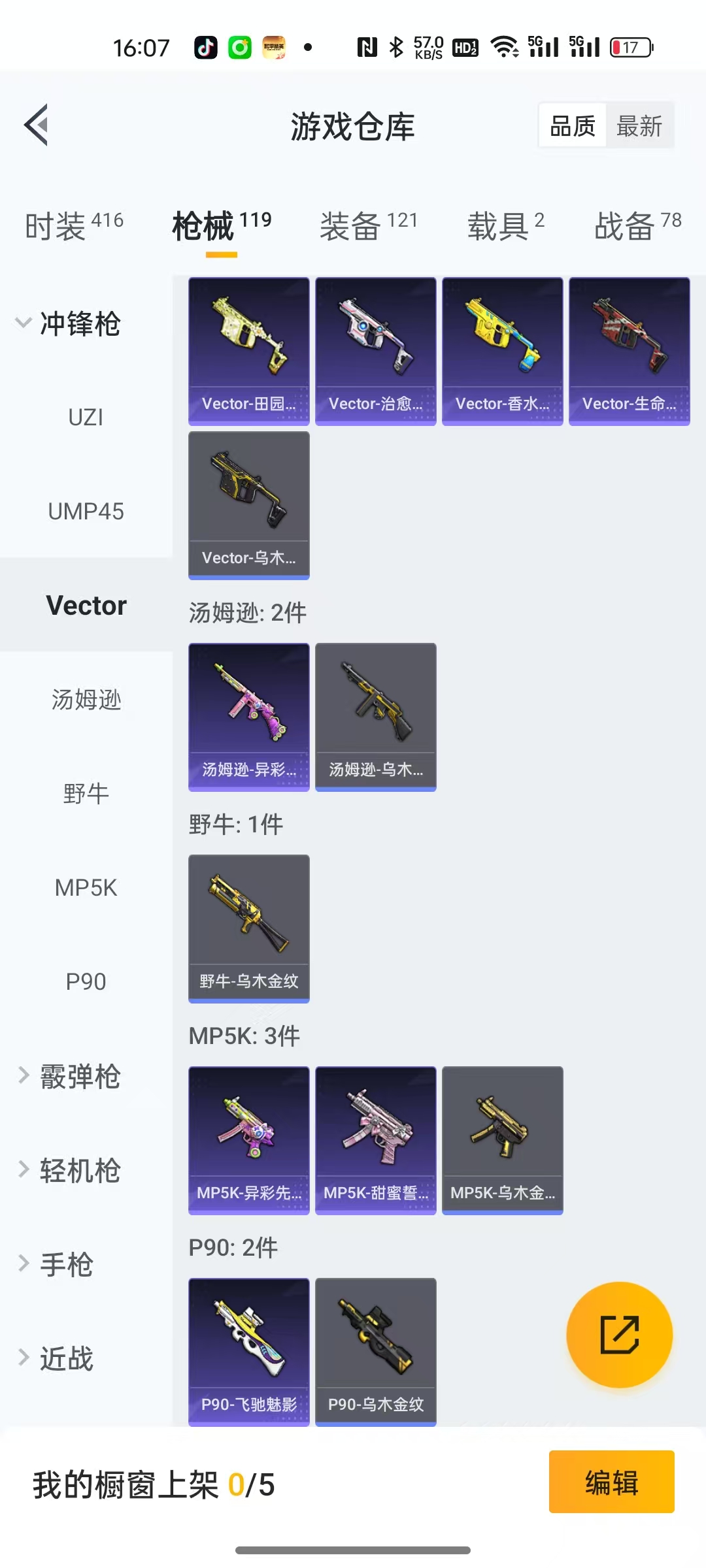Viewport: 706px width, 1568px height.
Task: Select MP5K in the sidebar
Action: tap(86, 887)
